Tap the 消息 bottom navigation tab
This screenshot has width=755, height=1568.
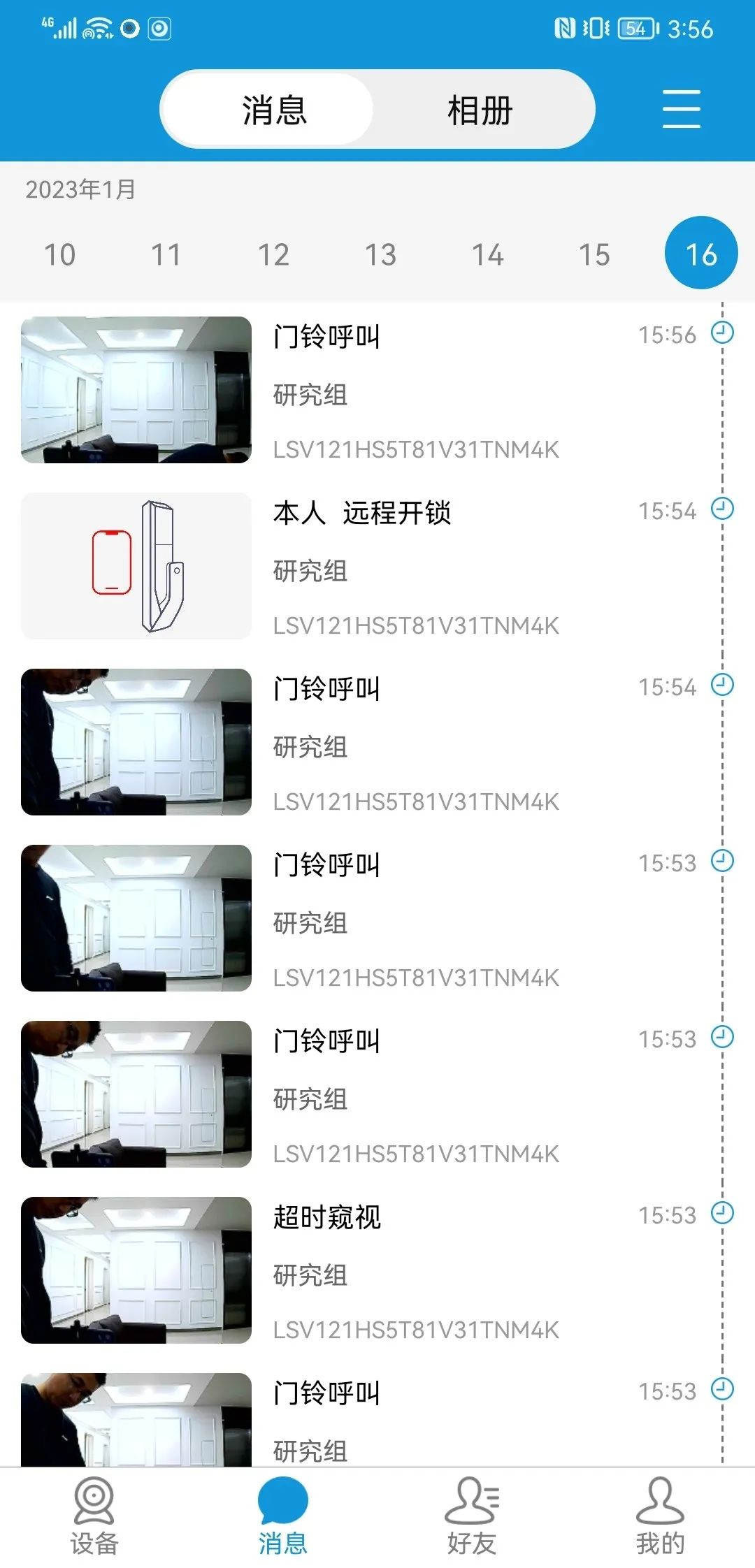(x=282, y=1515)
